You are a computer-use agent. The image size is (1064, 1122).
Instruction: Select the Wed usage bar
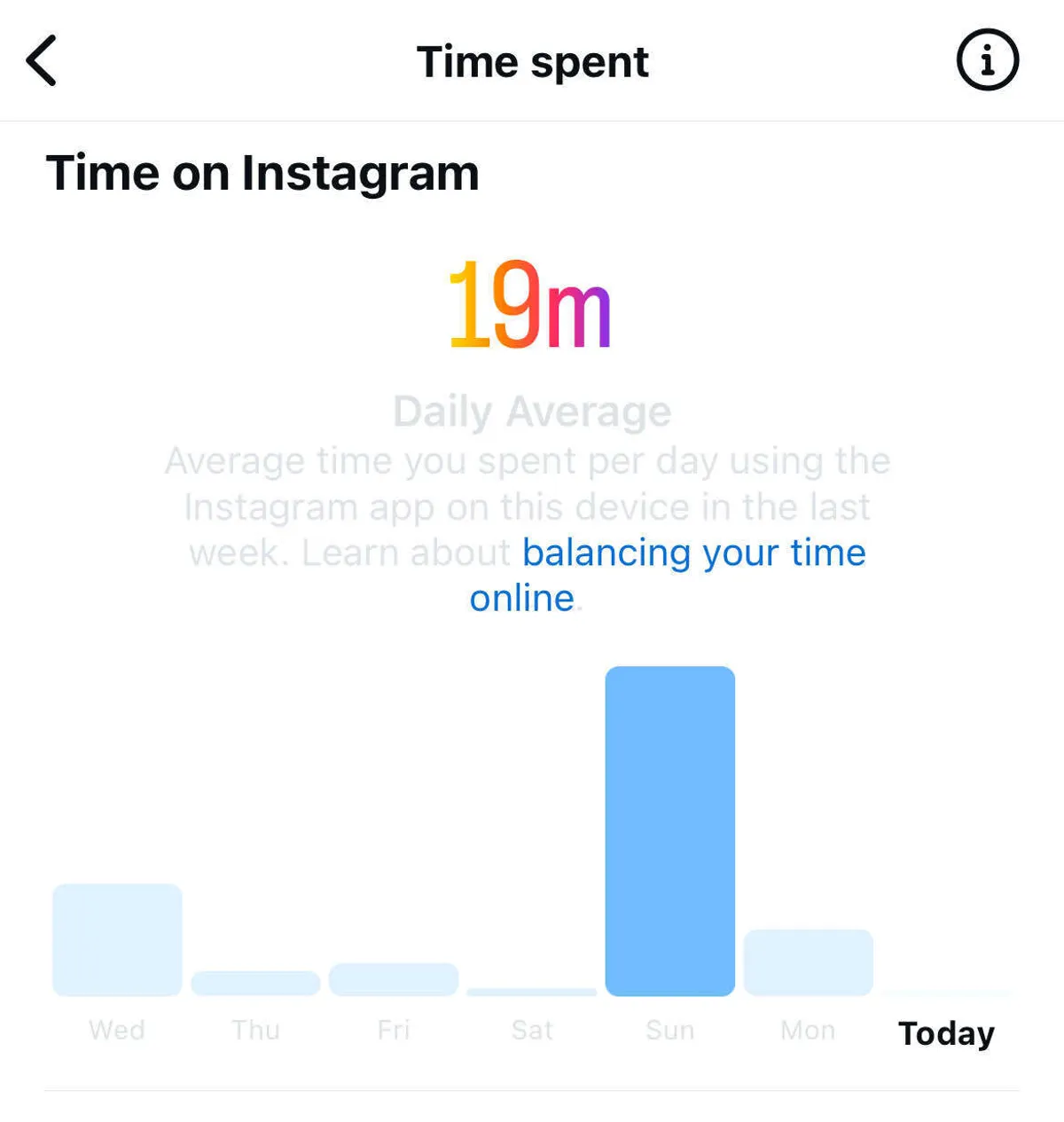point(117,939)
